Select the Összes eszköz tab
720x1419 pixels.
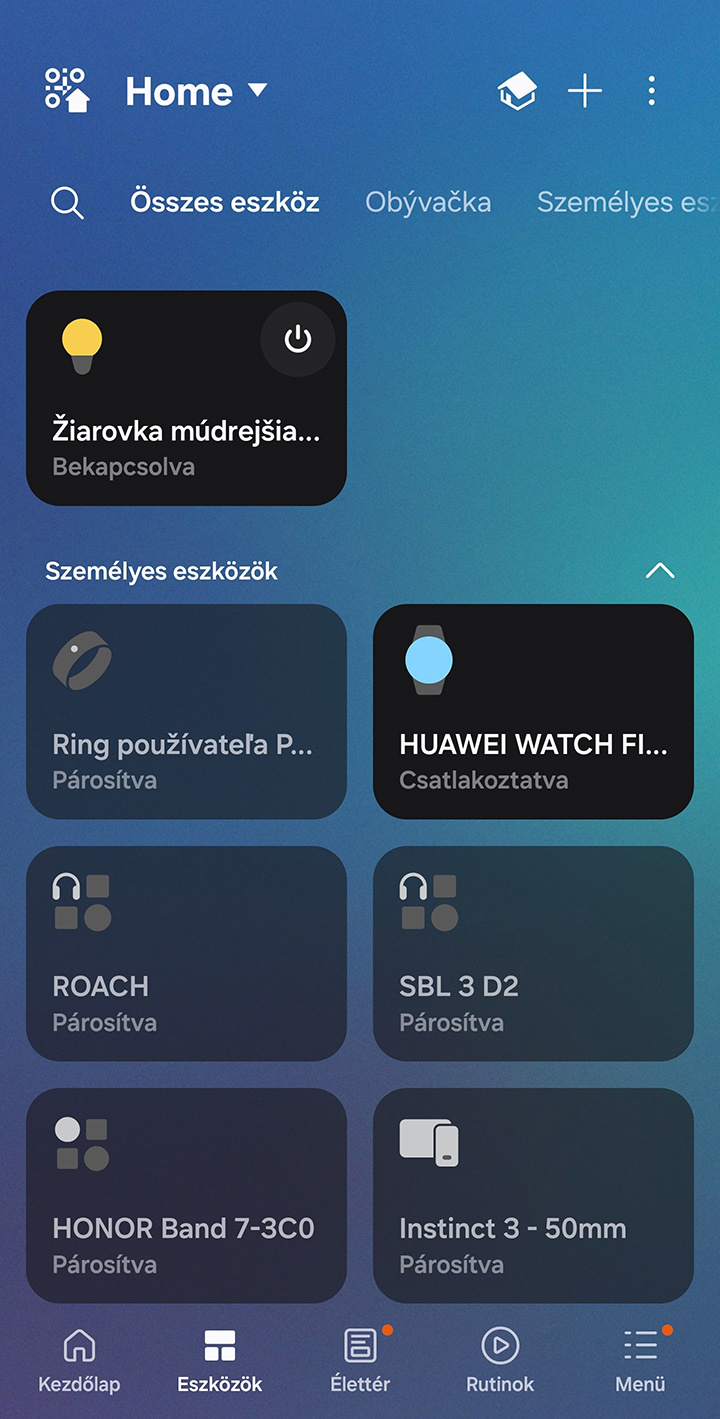tap(225, 202)
